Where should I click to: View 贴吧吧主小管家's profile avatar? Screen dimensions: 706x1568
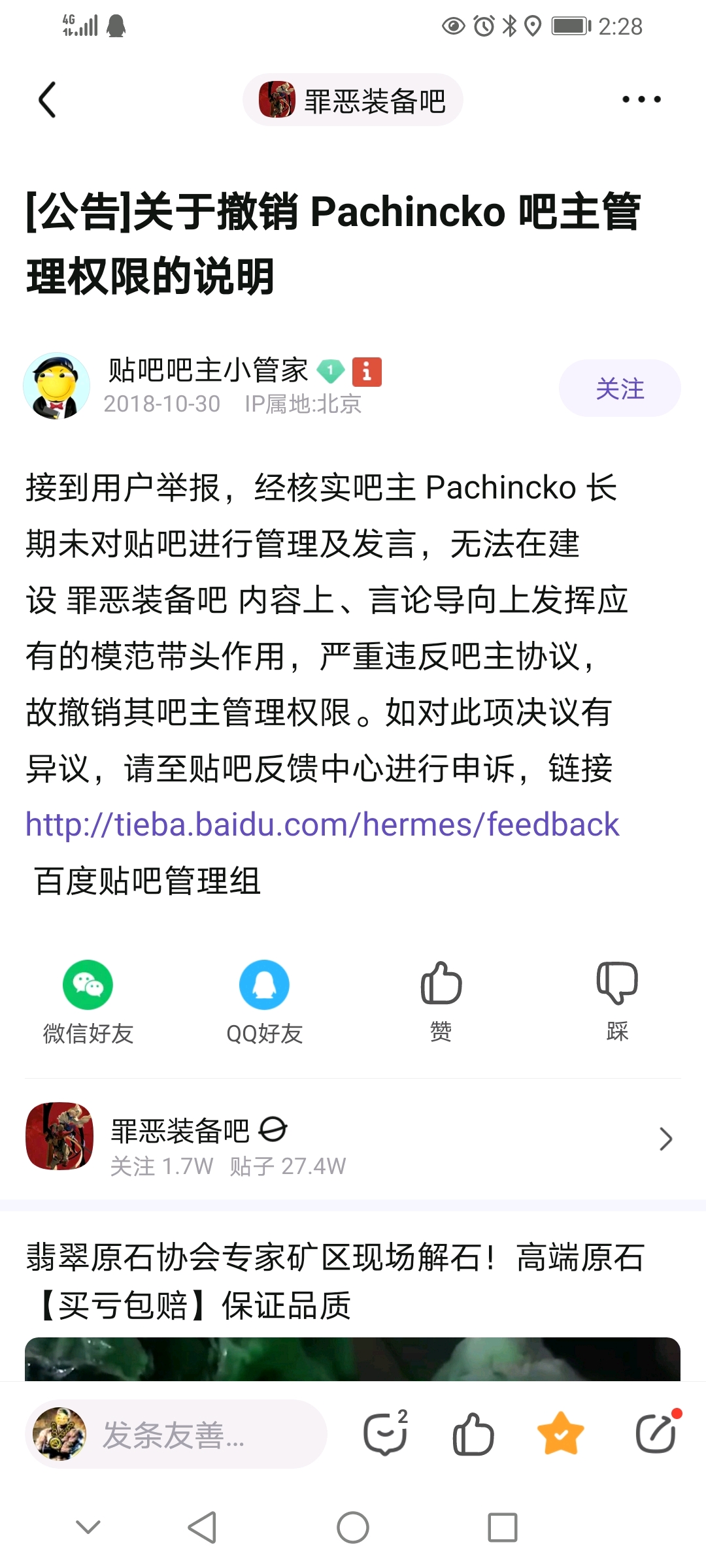(x=57, y=386)
